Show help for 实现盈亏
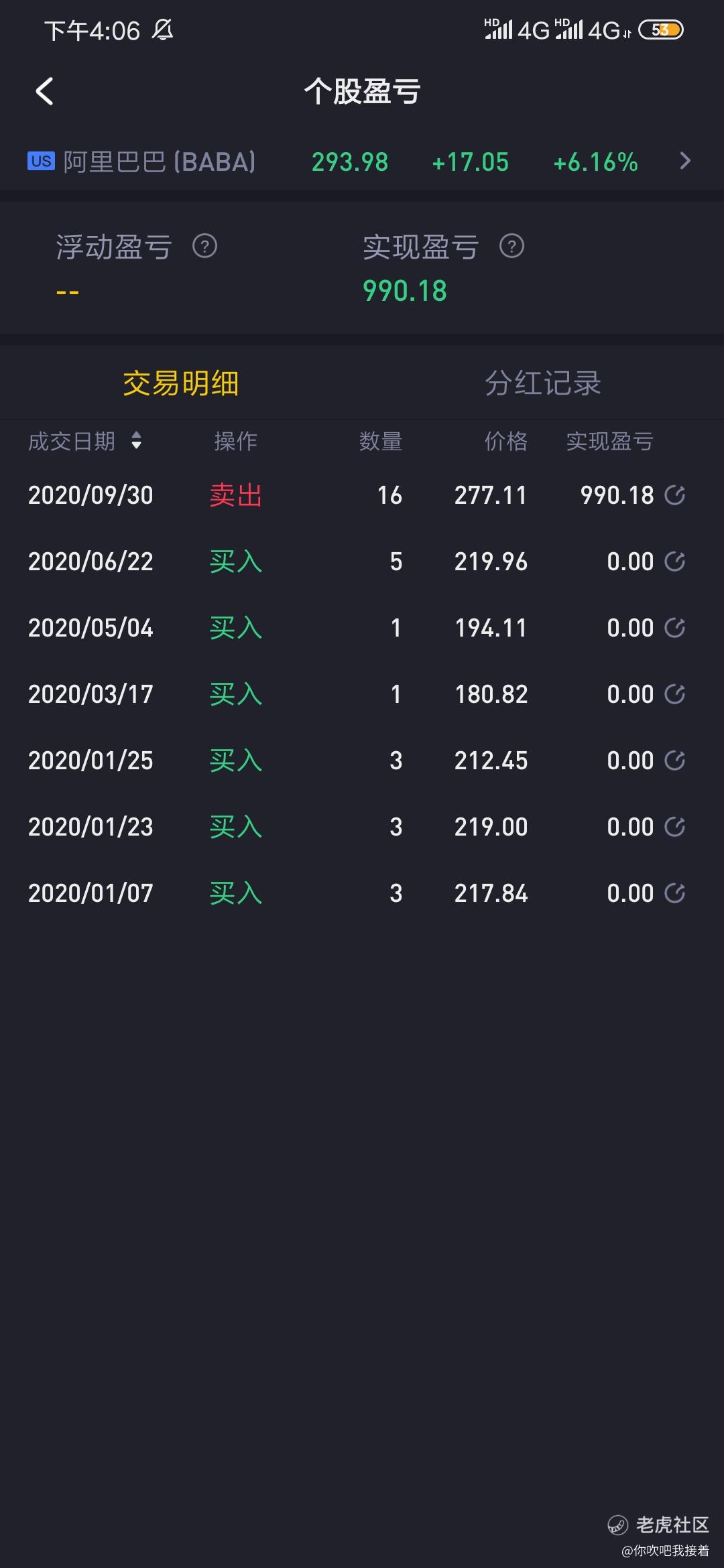724x1568 pixels. click(511, 247)
